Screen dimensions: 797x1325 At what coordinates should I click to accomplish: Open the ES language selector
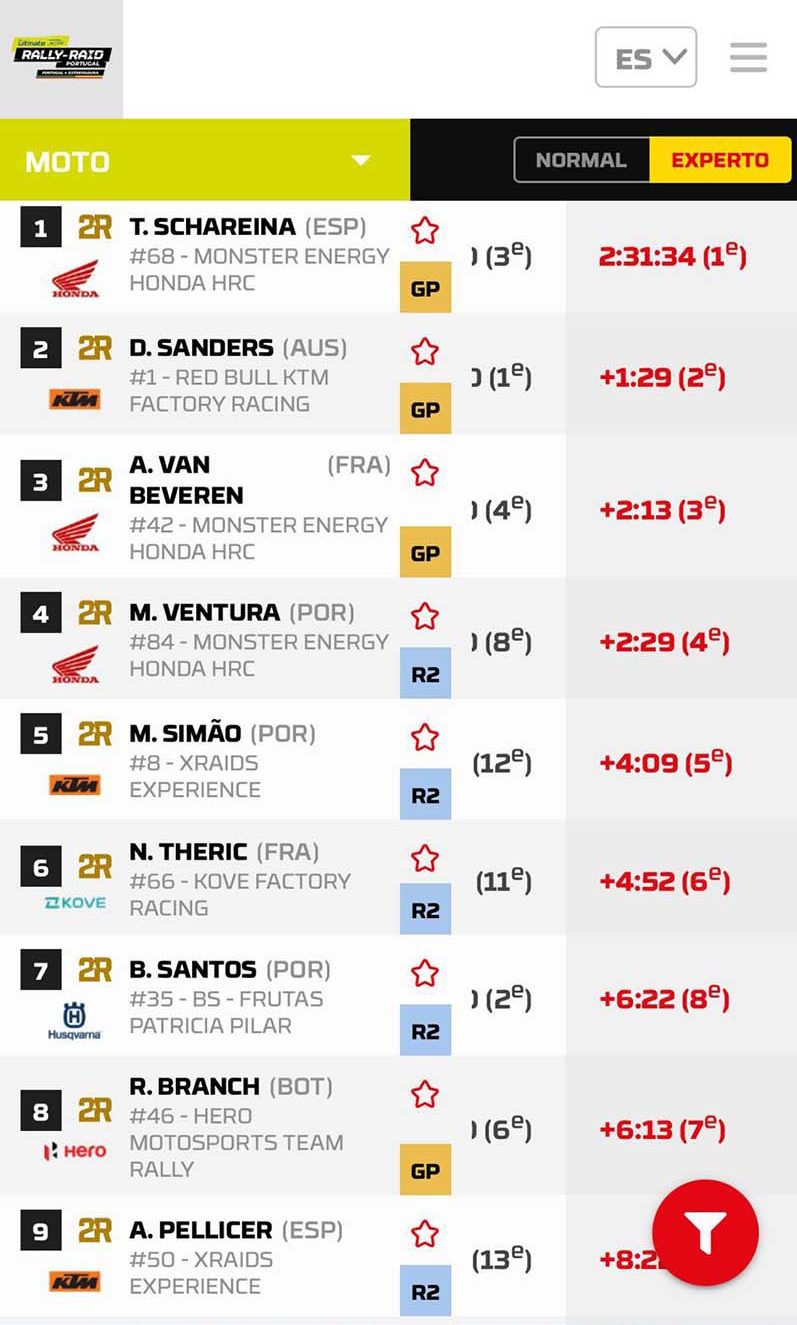[645, 58]
